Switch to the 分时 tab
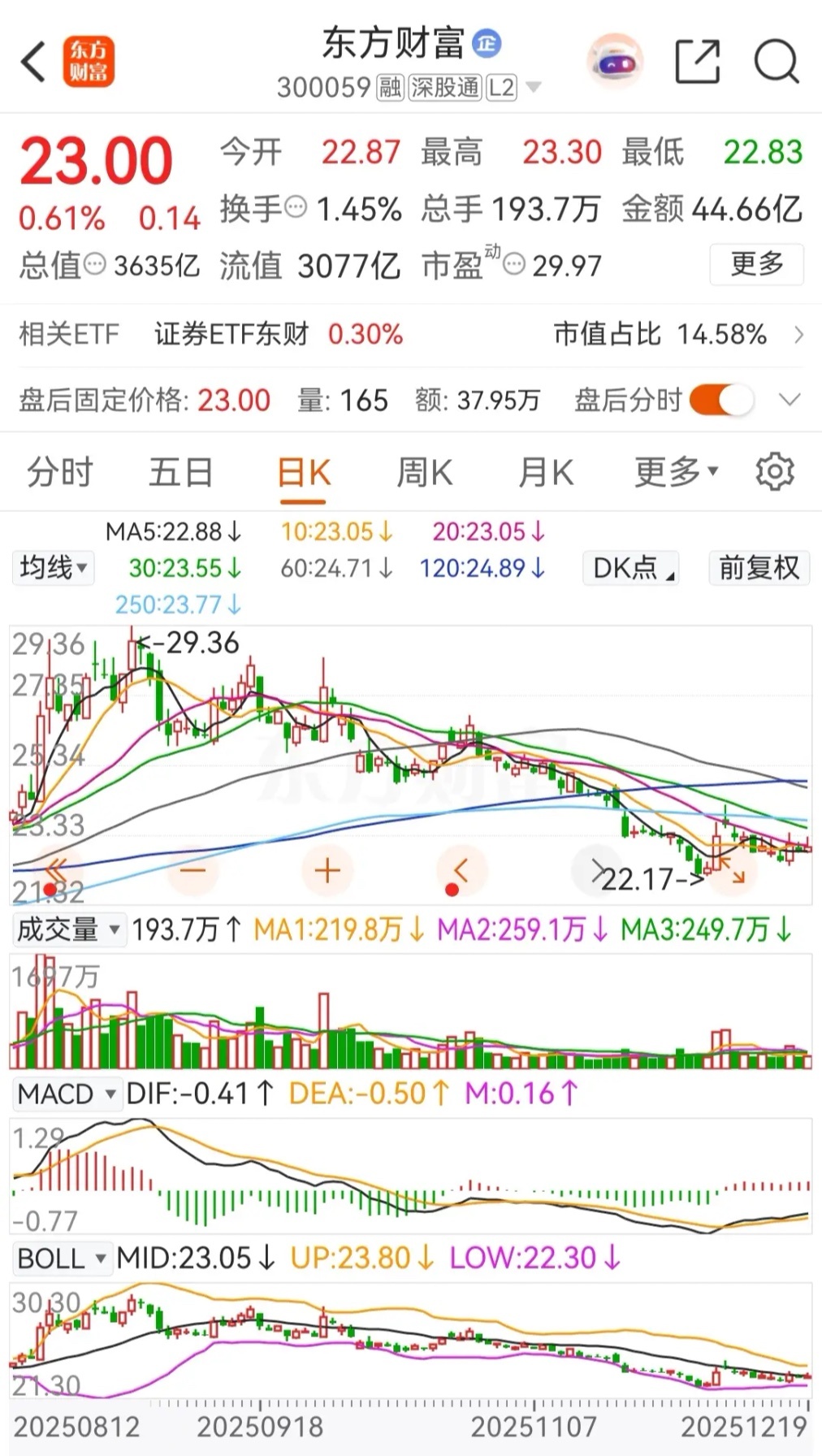The image size is (822, 1456). [x=59, y=471]
